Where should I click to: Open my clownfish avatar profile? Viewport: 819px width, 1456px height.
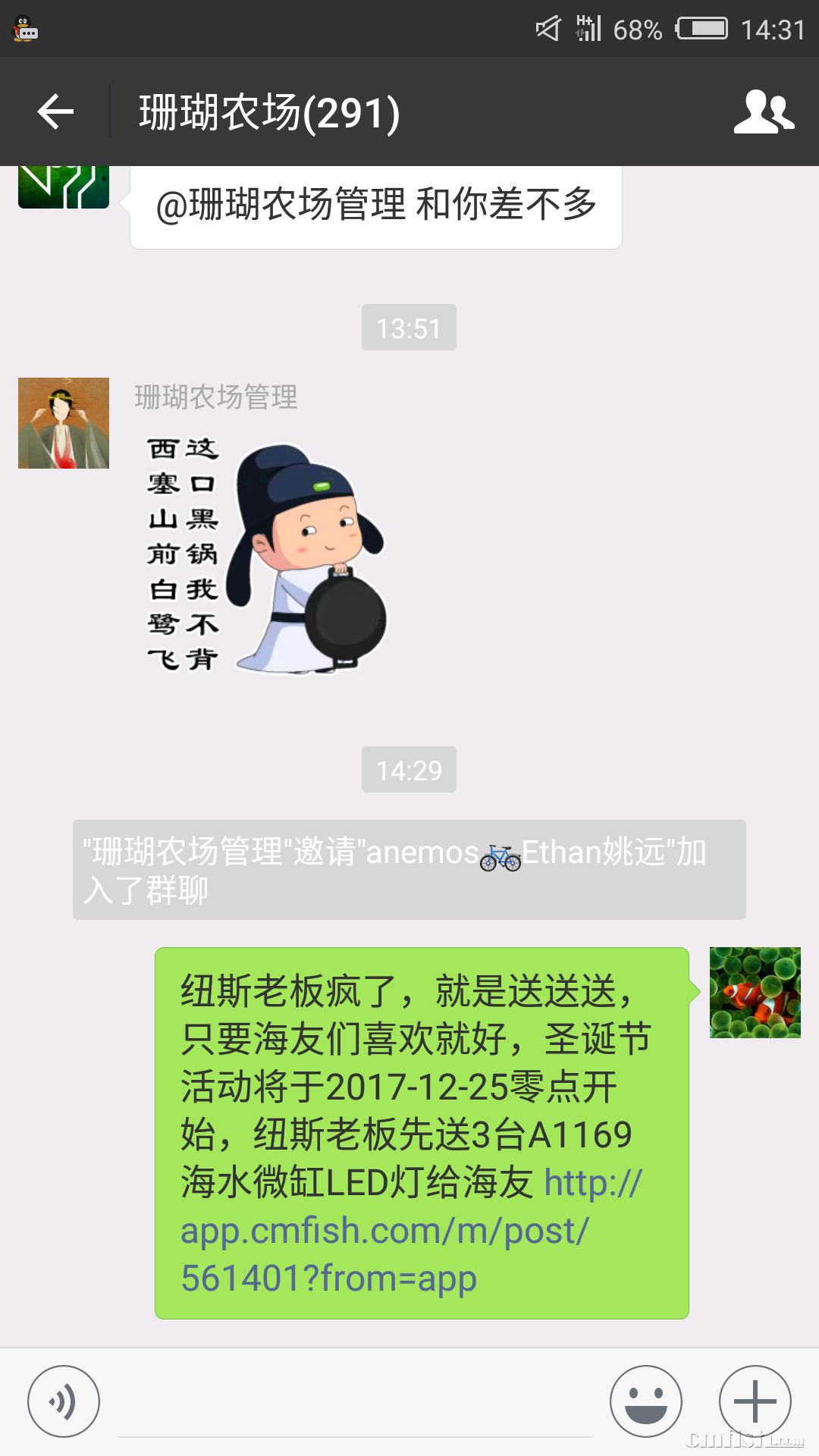[x=755, y=993]
